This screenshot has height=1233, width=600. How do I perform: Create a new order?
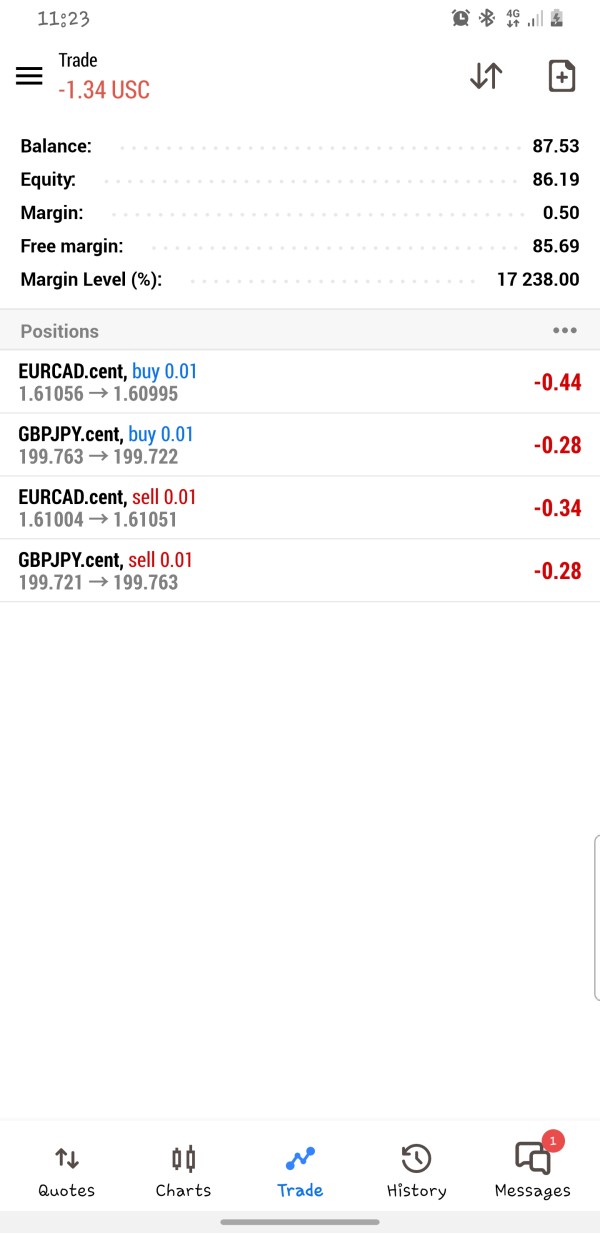tap(562, 77)
